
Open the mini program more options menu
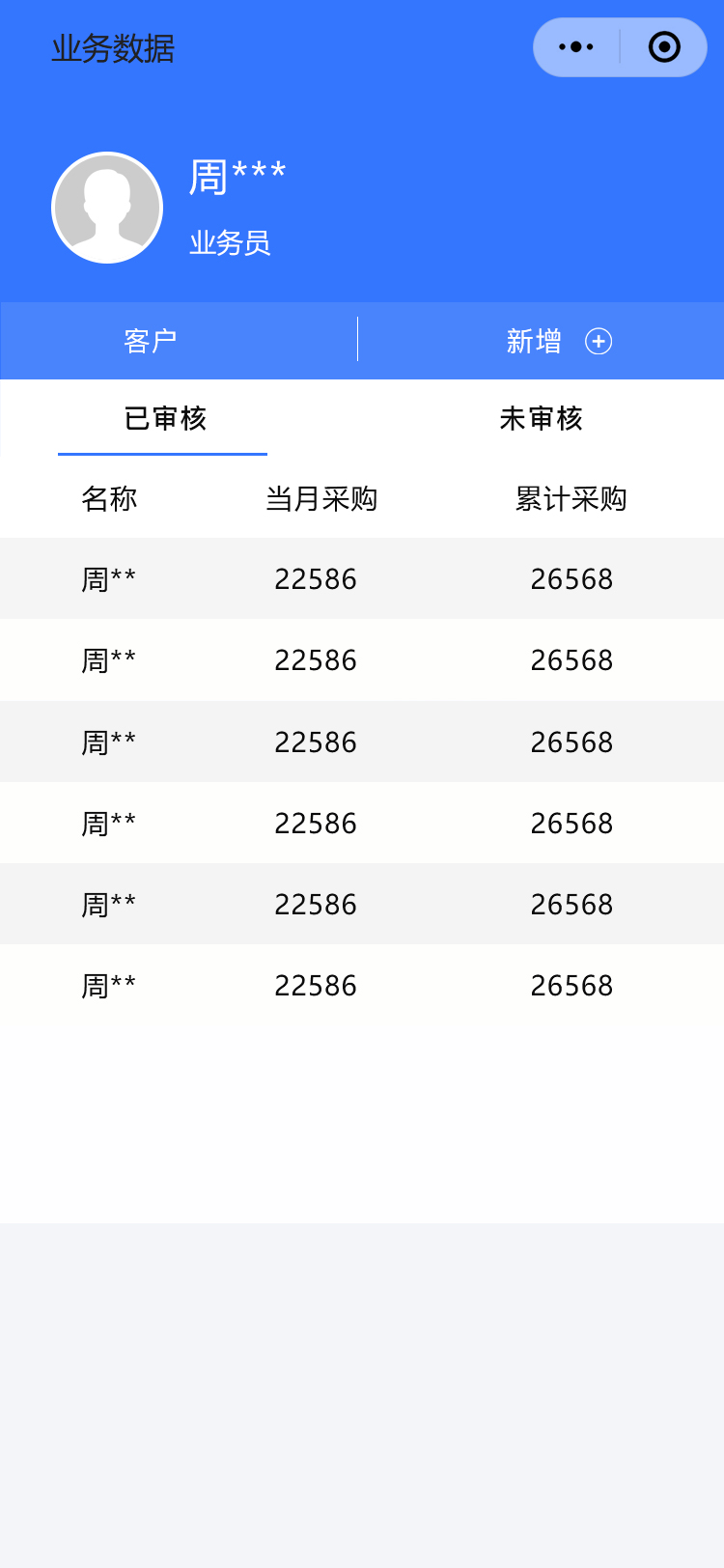coord(576,47)
